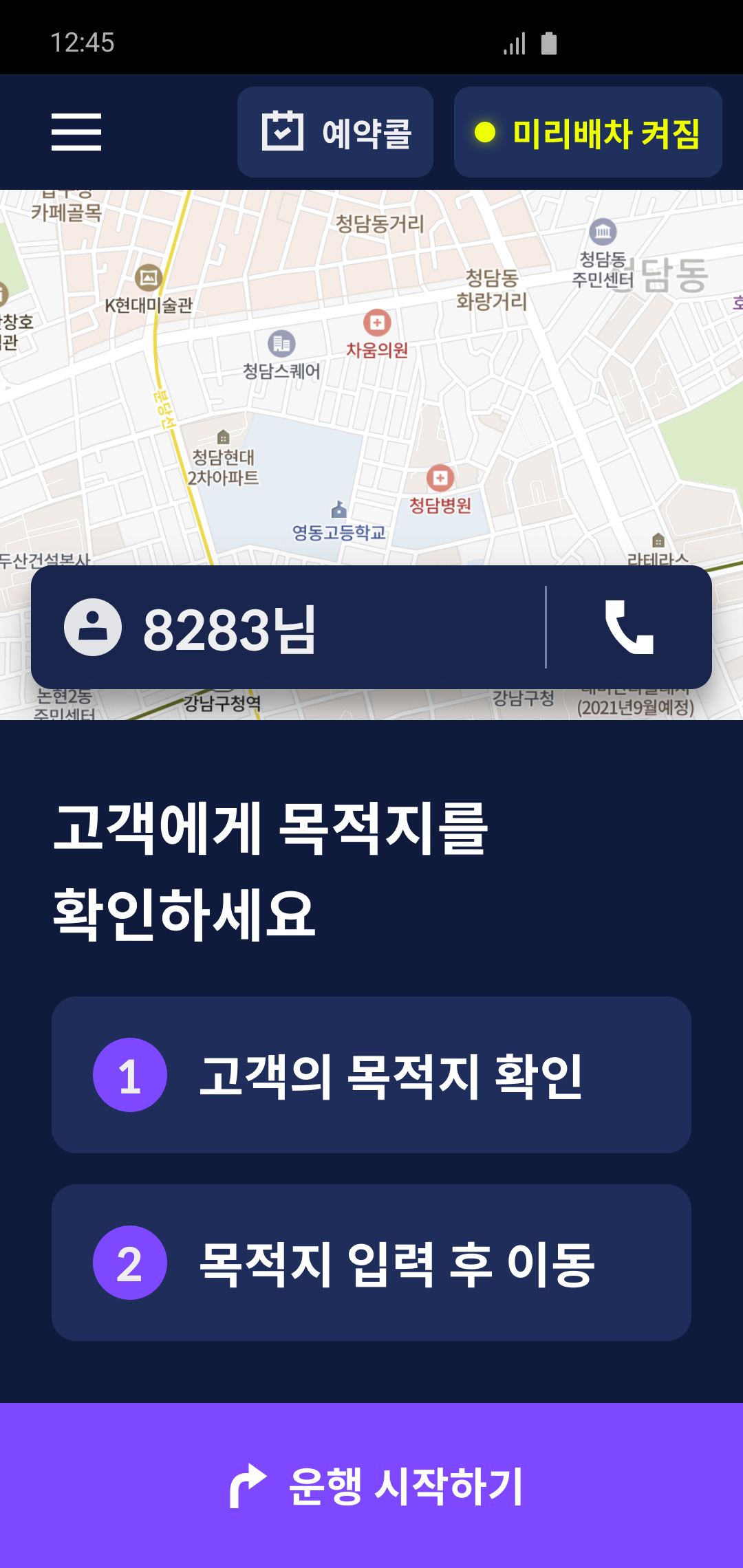Open the 예약콜 reservations button

(335, 132)
